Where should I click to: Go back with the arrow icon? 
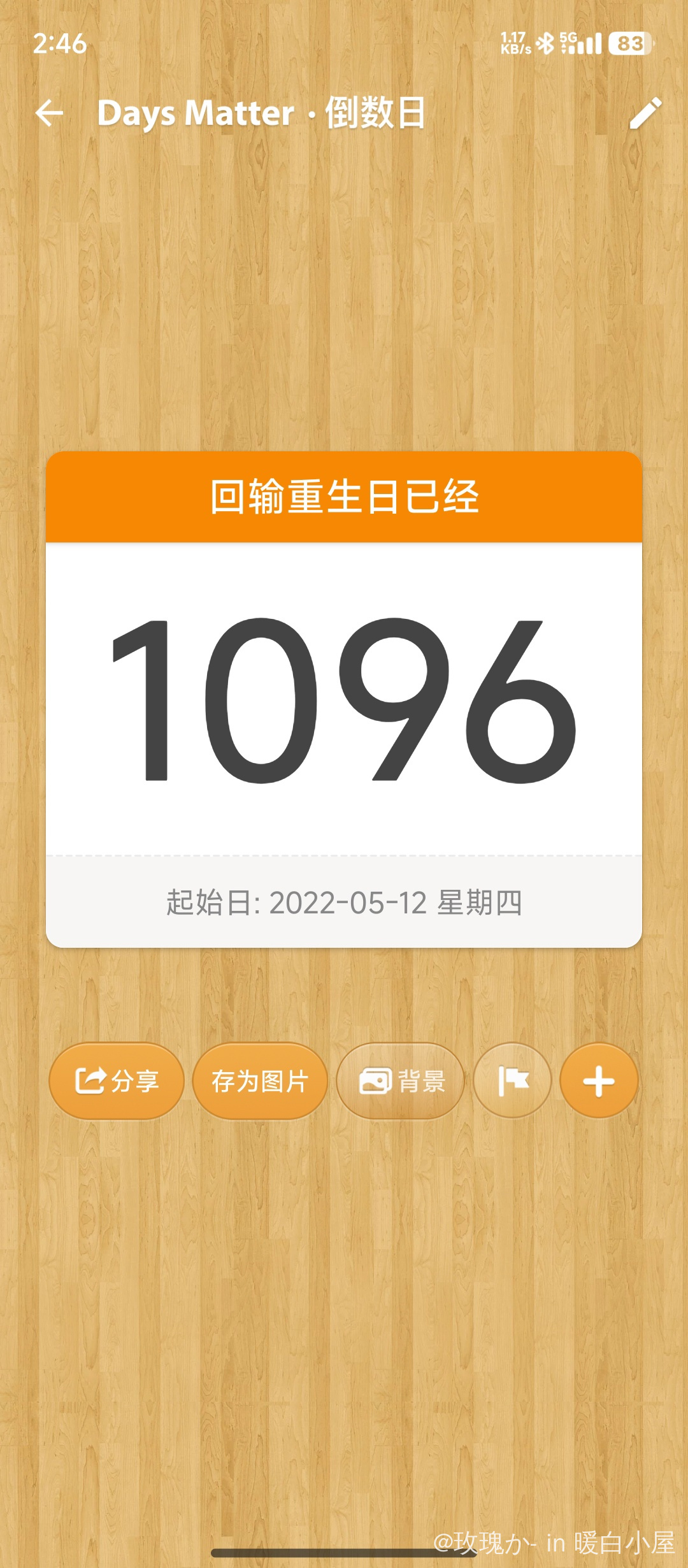pos(49,113)
